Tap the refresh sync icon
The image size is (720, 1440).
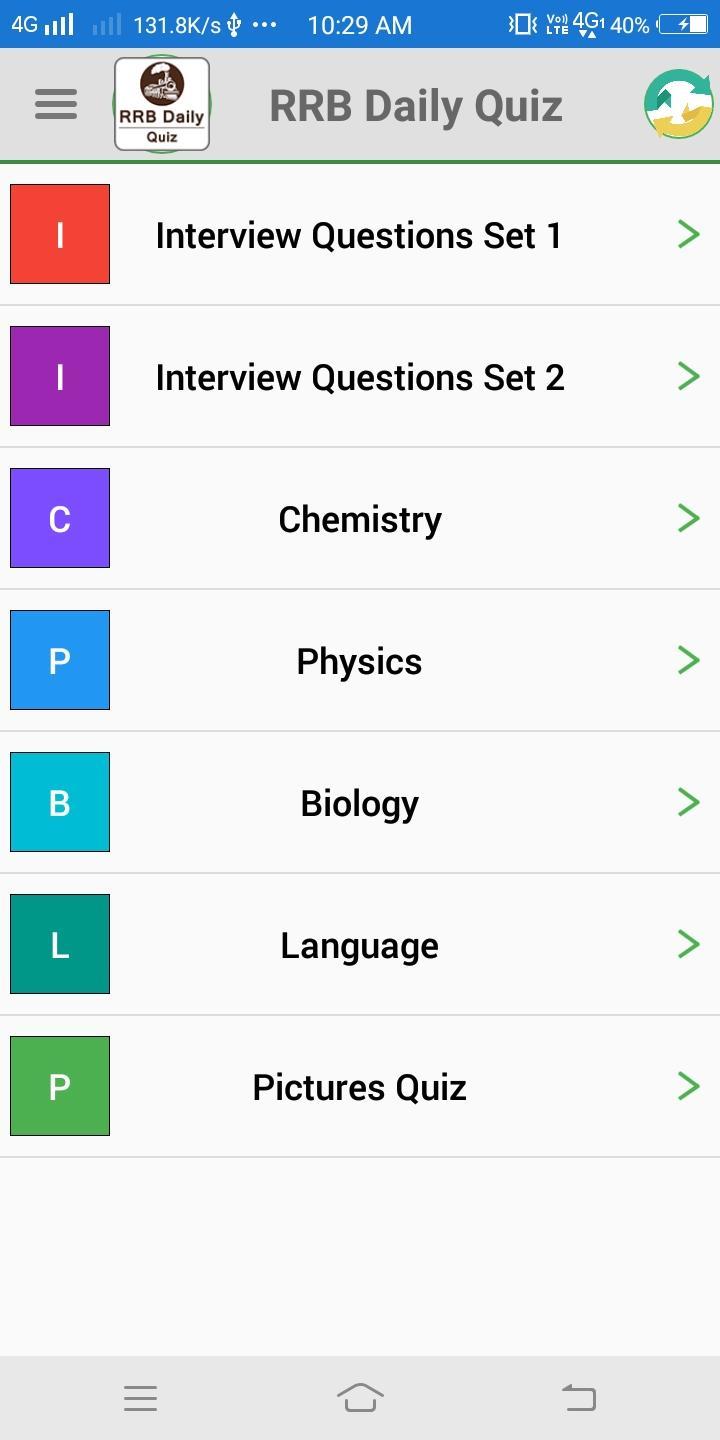pos(679,104)
